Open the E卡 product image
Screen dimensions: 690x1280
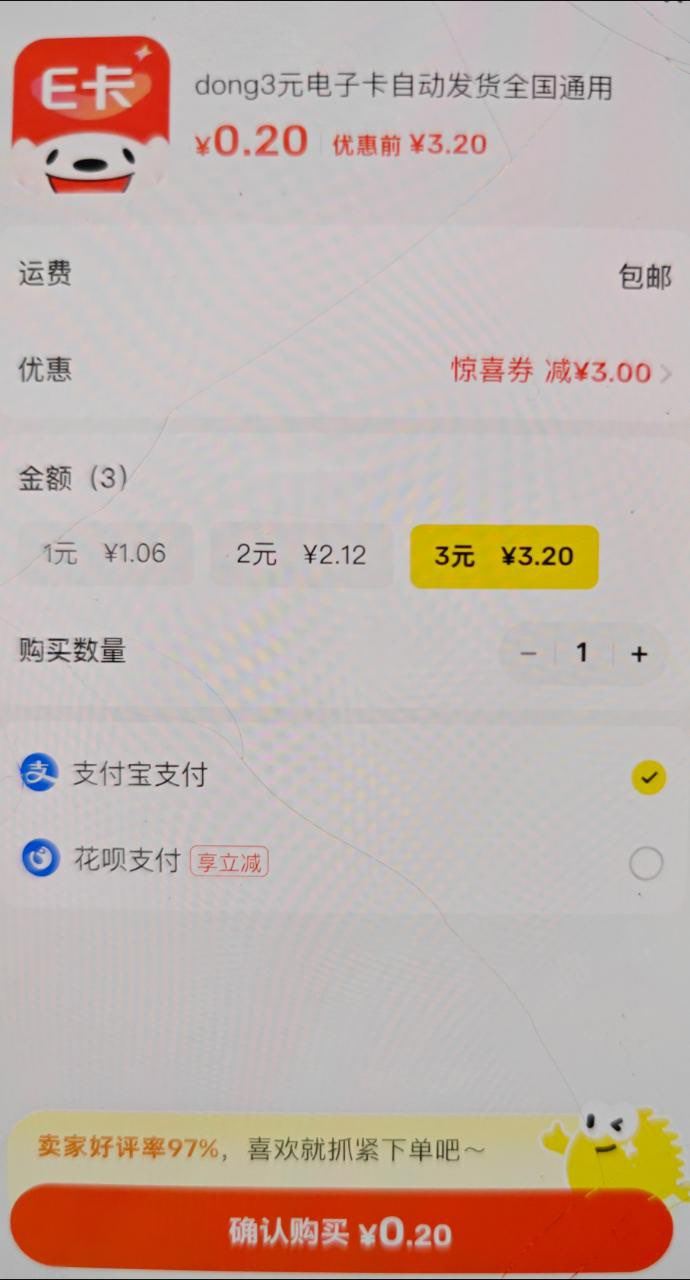coord(90,116)
